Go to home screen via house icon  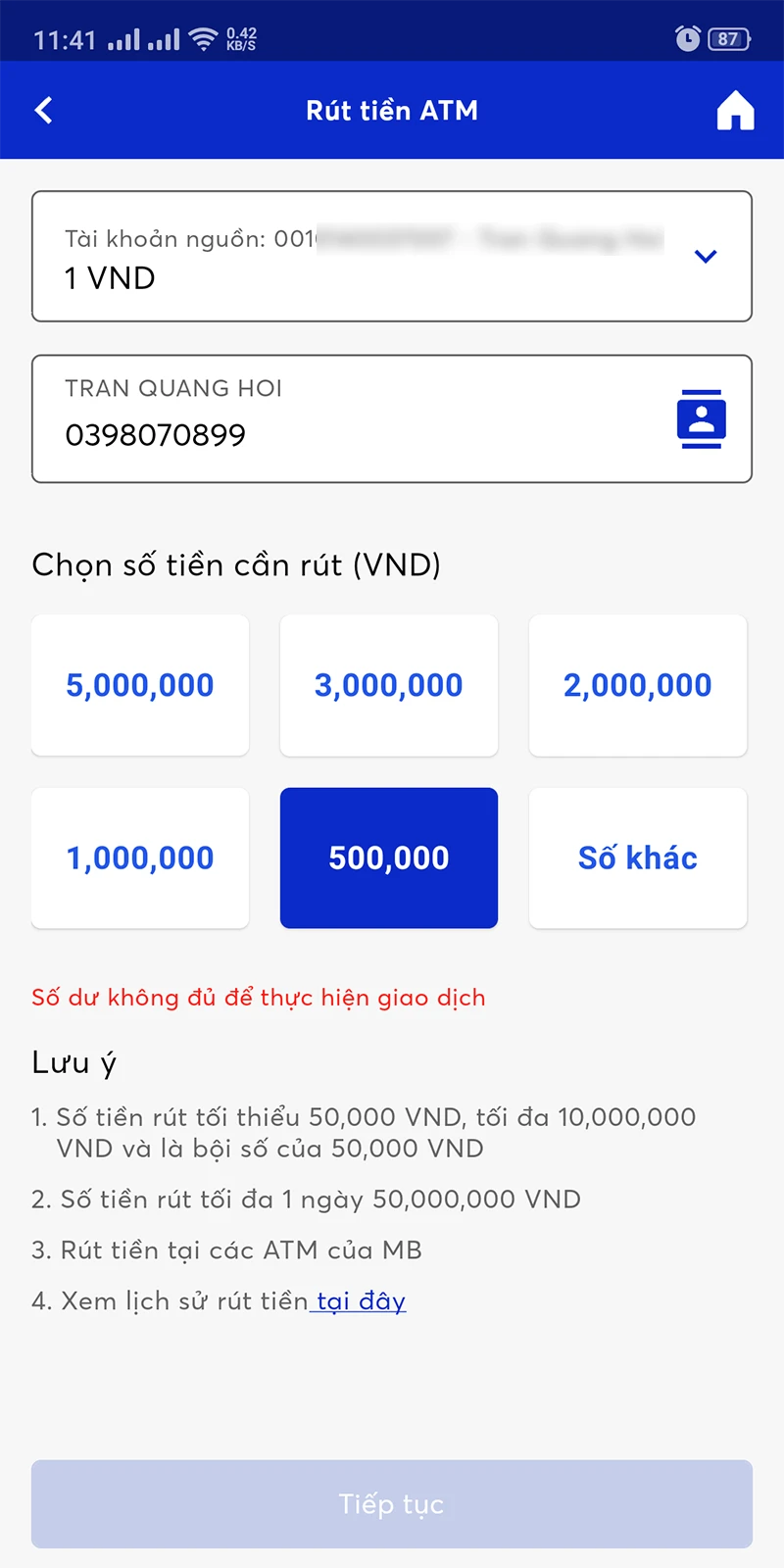(736, 111)
